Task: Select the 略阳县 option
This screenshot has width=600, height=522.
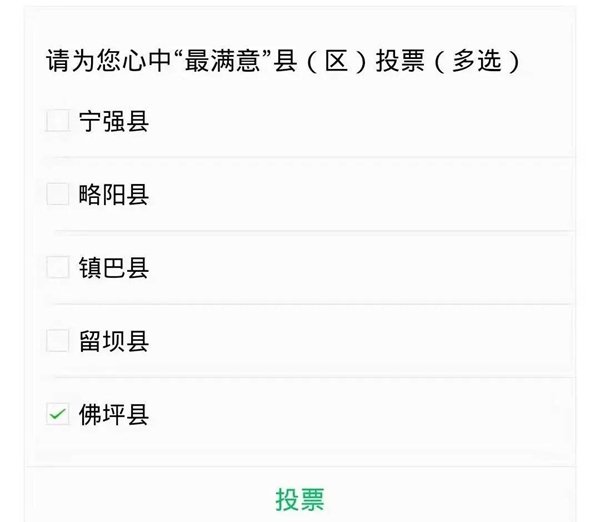Action: [58, 194]
